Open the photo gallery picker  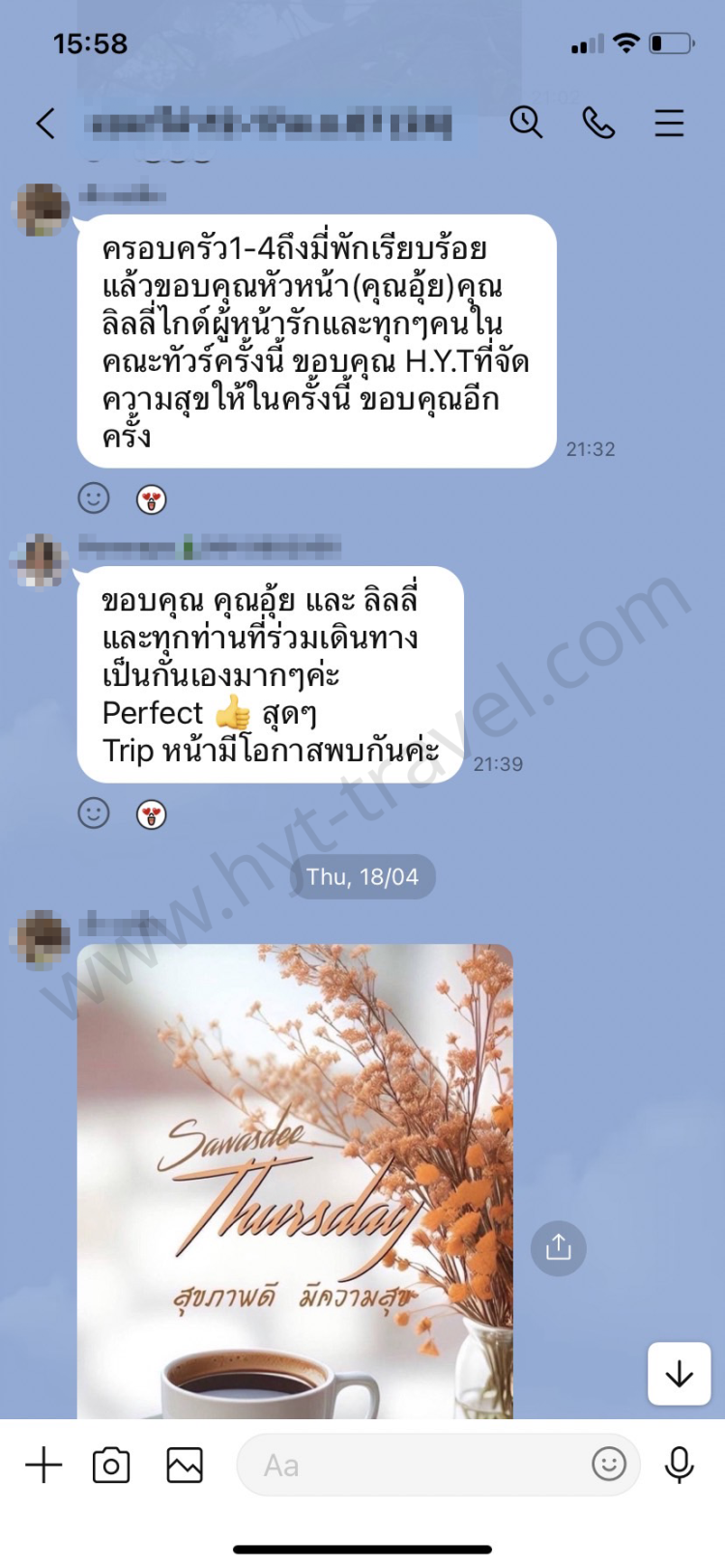point(185,1466)
